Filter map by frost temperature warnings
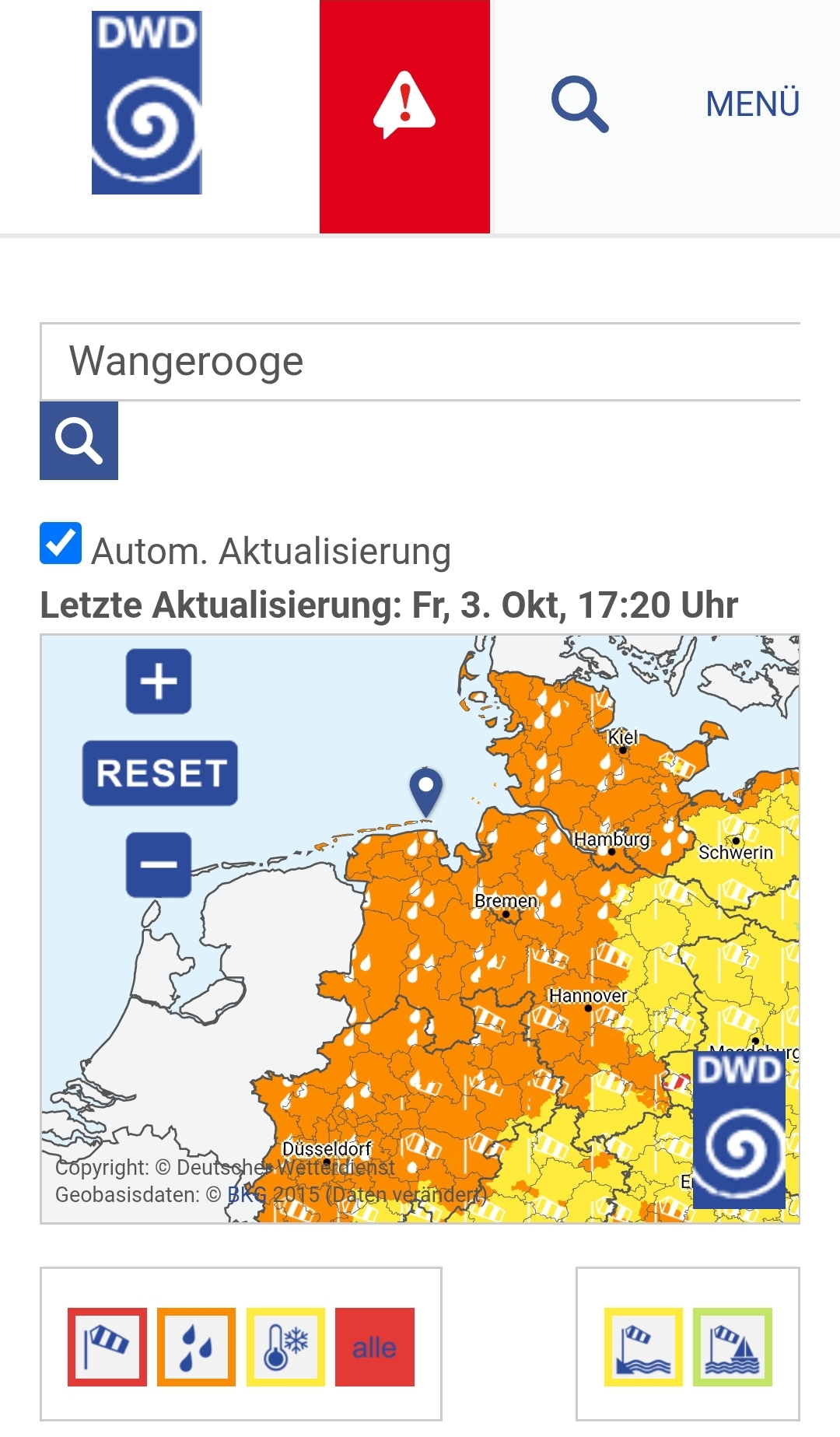The width and height of the screenshot is (840, 1437). [285, 1347]
